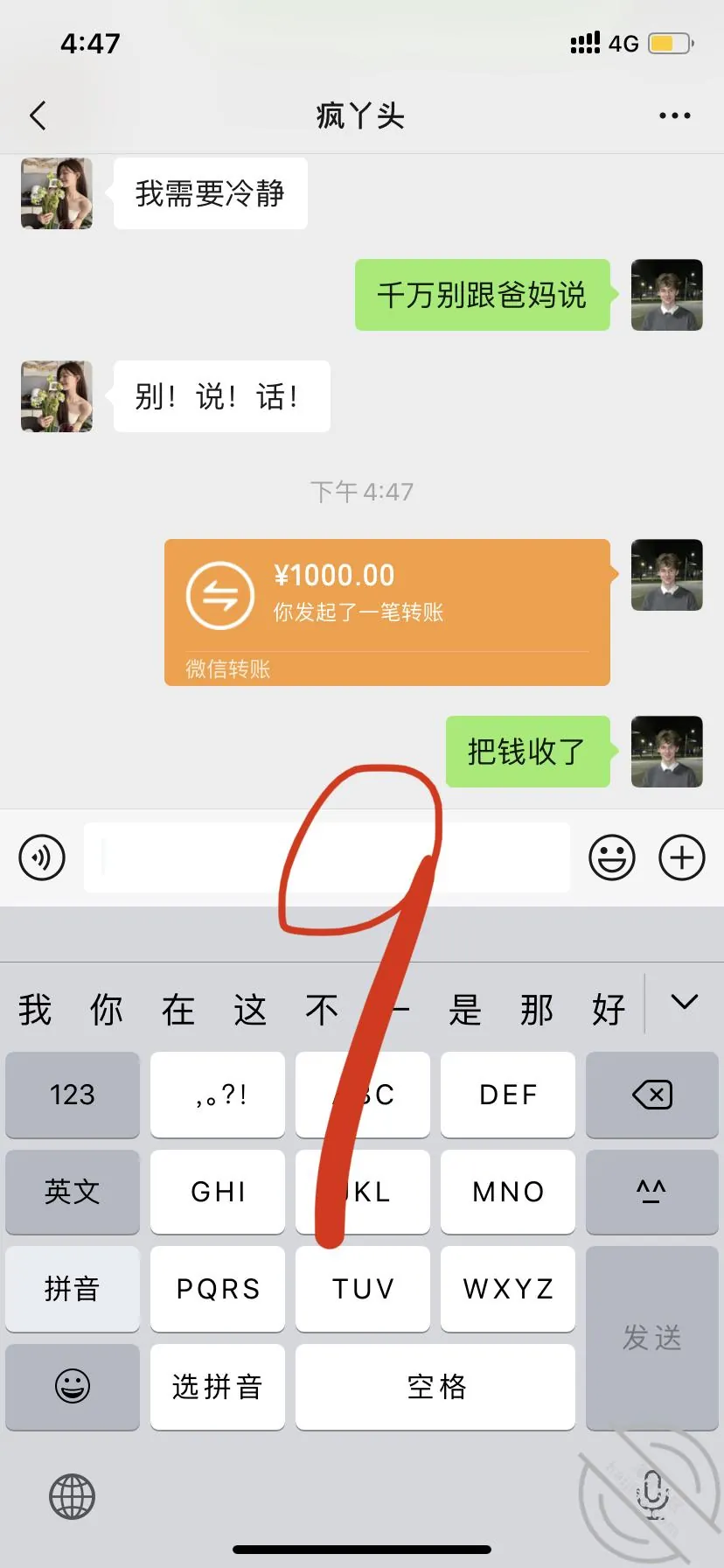This screenshot has height=1568, width=724.
Task: Tap the dictation microphone icon
Action: 652,1494
